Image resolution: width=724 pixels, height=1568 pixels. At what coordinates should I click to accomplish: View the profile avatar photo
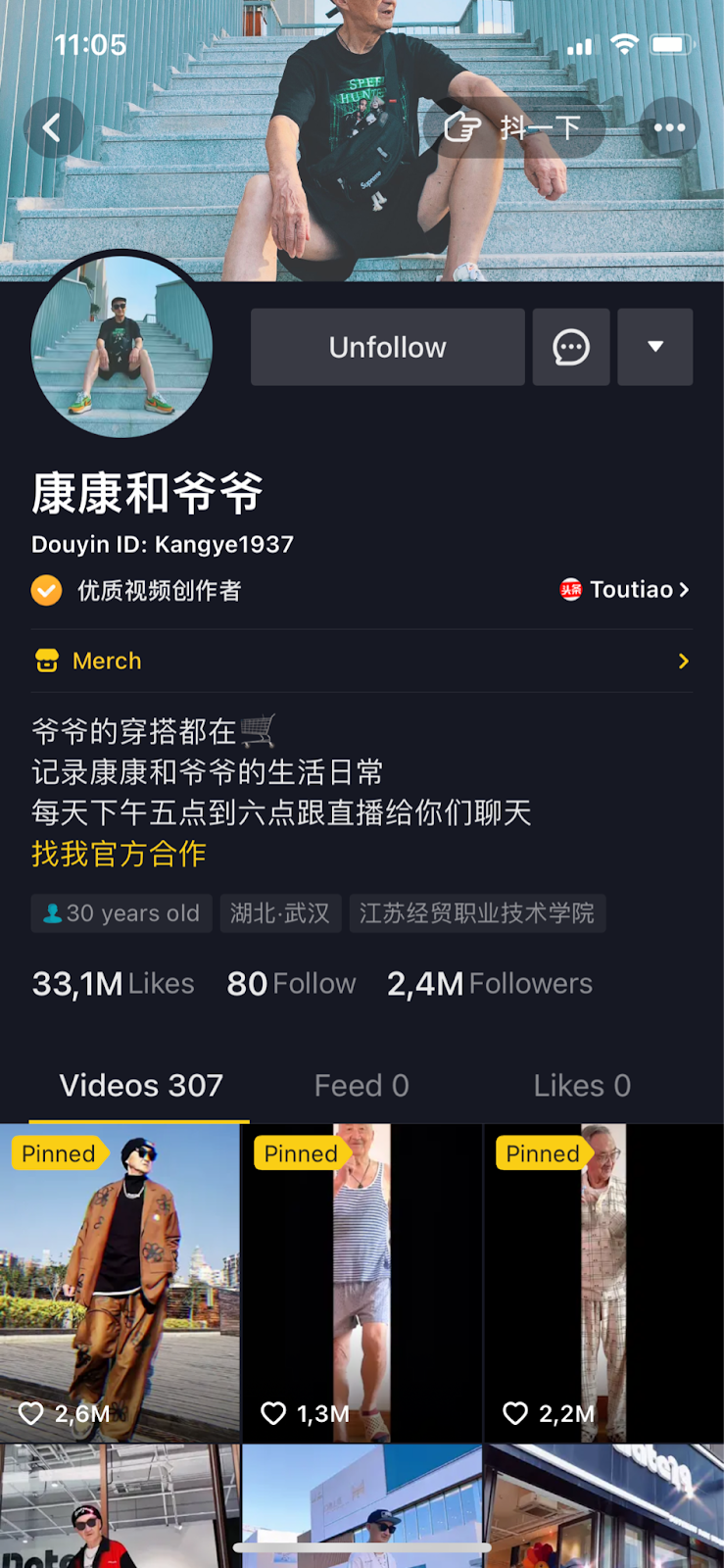click(x=121, y=347)
